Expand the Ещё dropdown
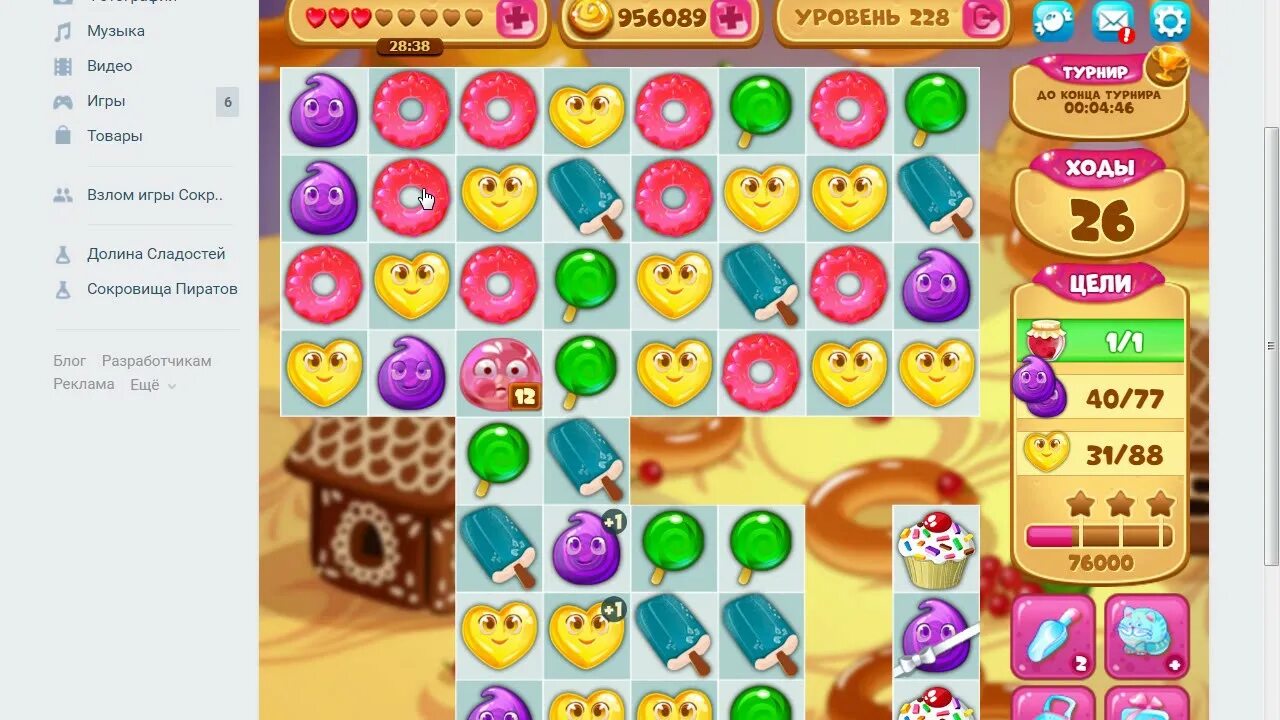Image resolution: width=1280 pixels, height=720 pixels. pyautogui.click(x=152, y=384)
